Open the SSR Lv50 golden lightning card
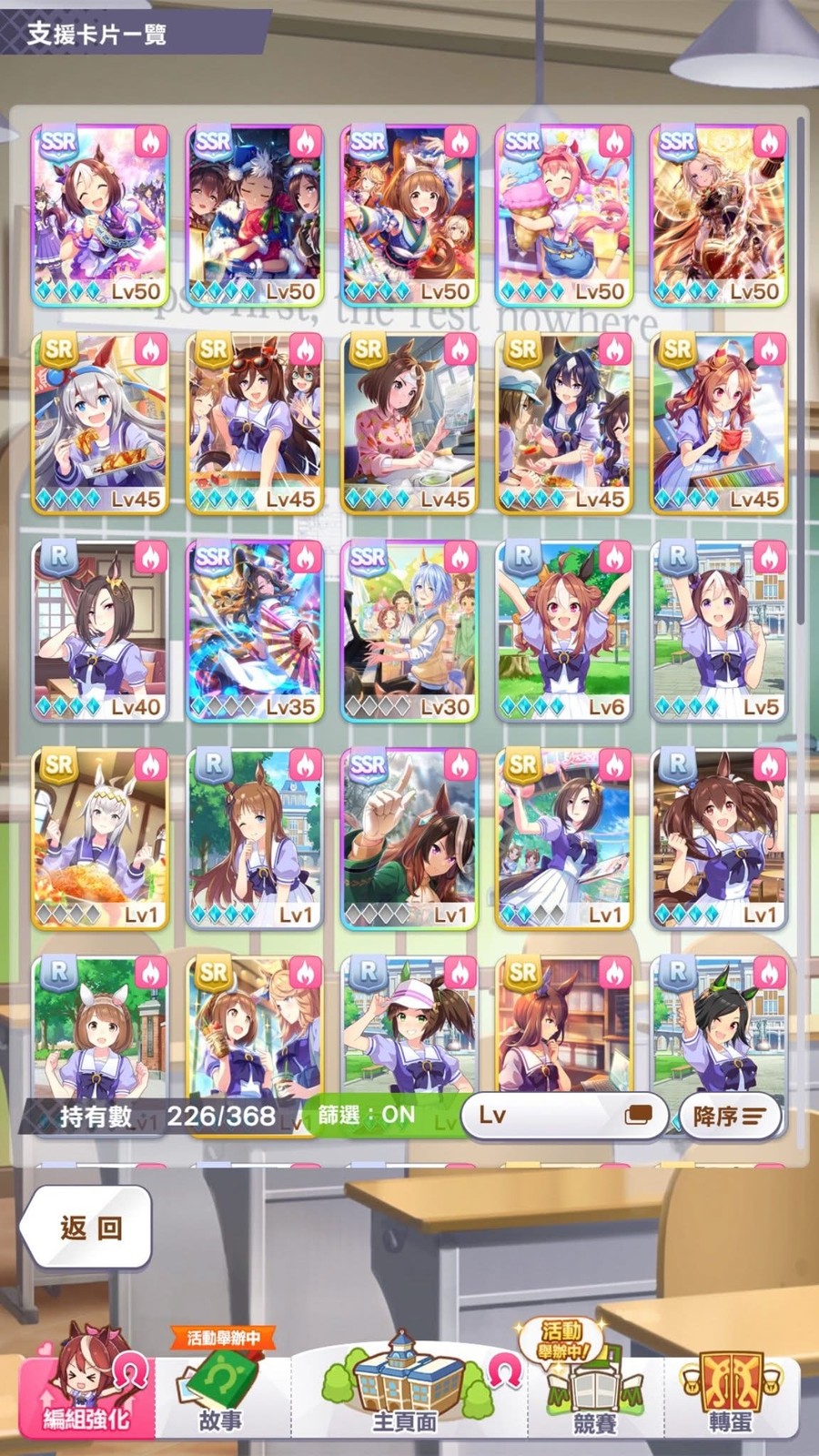 tap(719, 216)
